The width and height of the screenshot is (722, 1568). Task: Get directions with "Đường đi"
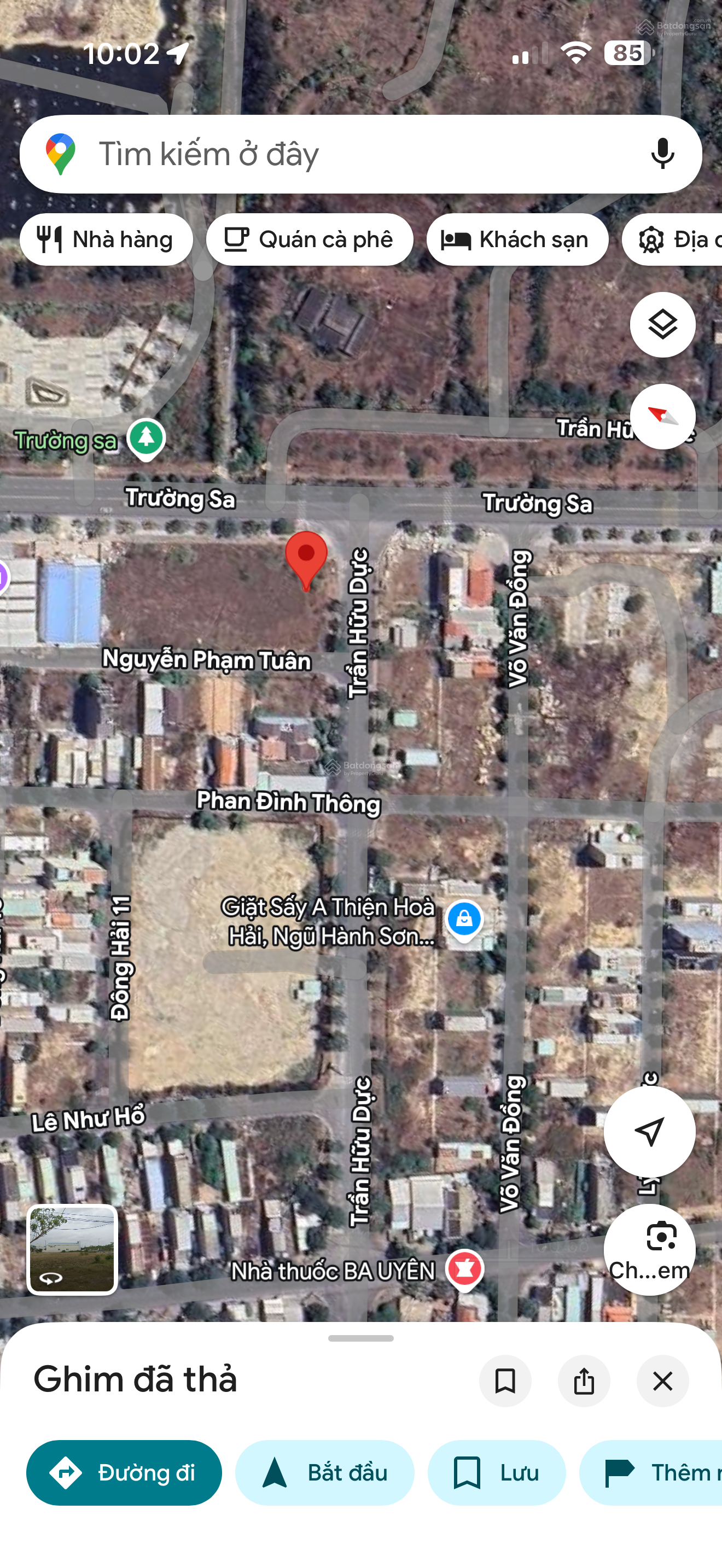pyautogui.click(x=124, y=1472)
